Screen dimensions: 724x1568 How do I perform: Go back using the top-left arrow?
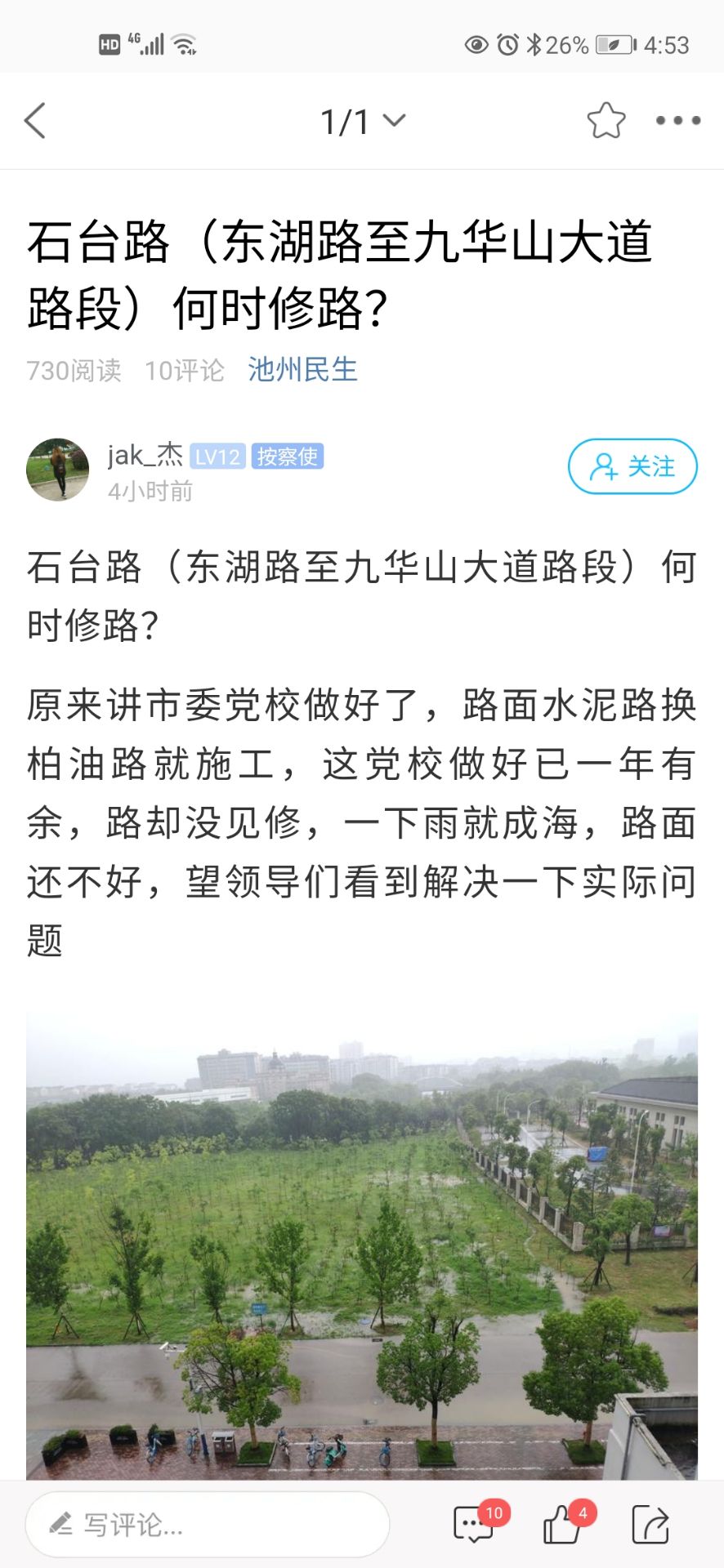[x=35, y=122]
